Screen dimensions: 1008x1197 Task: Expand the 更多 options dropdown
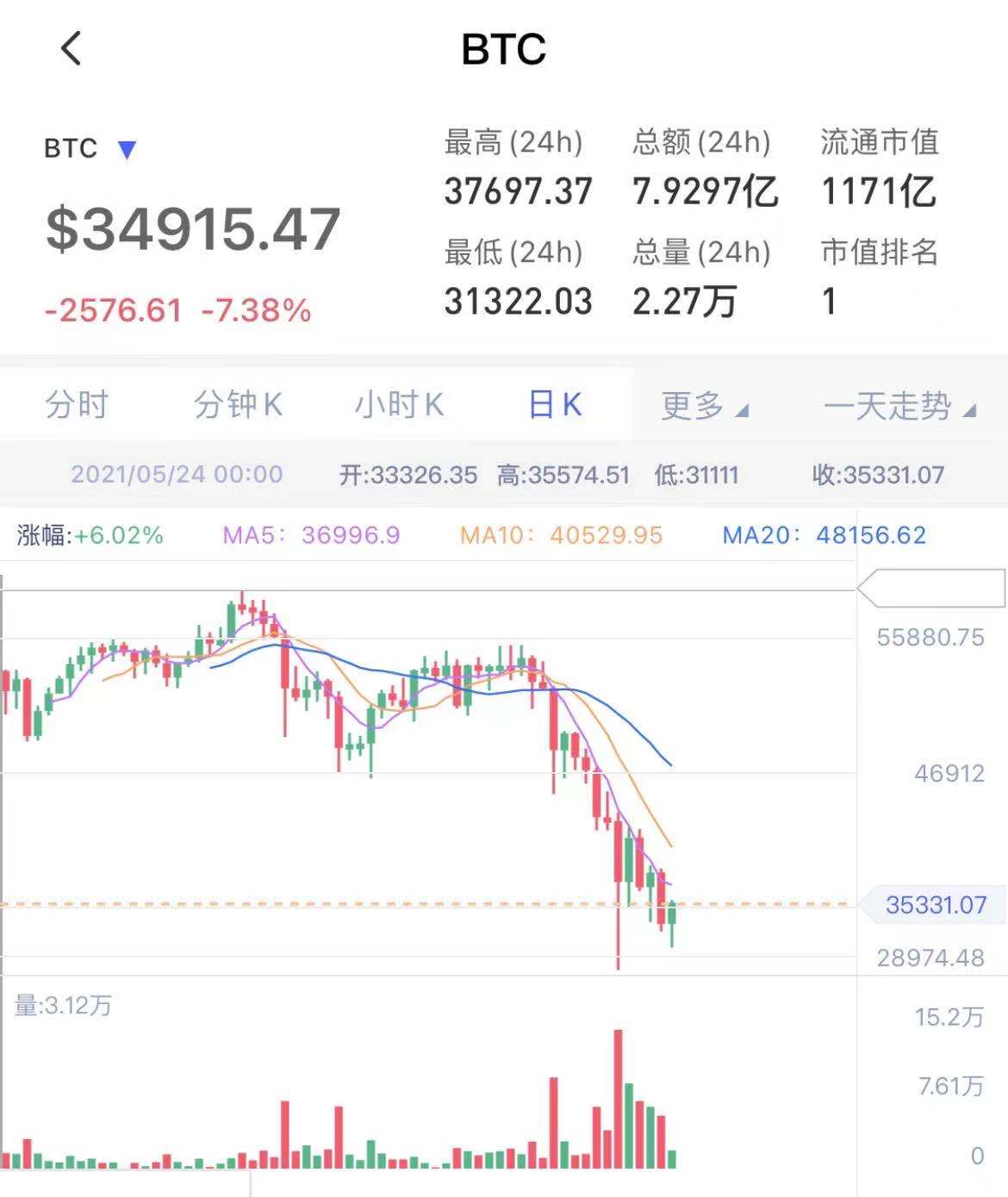pos(704,406)
